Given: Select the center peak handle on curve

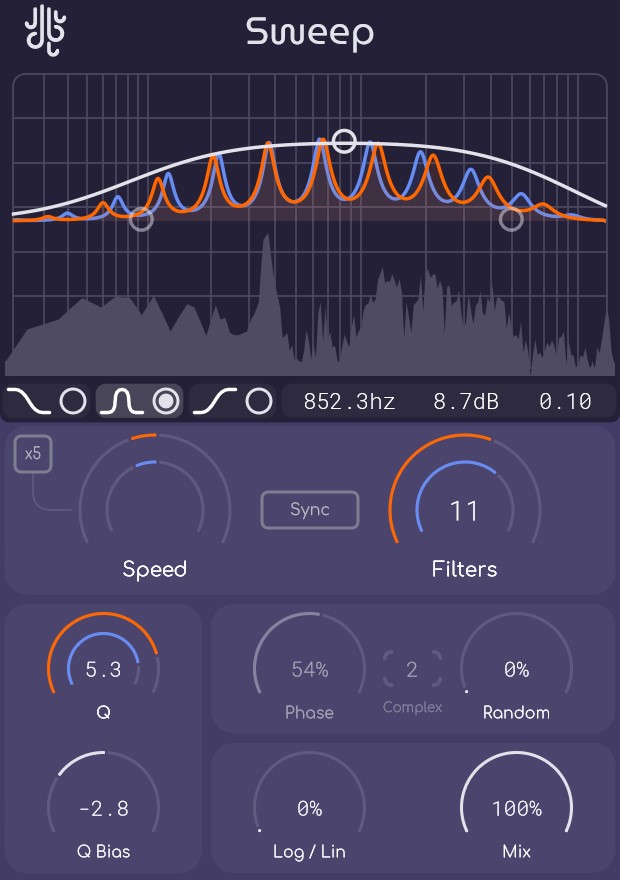Looking at the screenshot, I should coord(344,140).
